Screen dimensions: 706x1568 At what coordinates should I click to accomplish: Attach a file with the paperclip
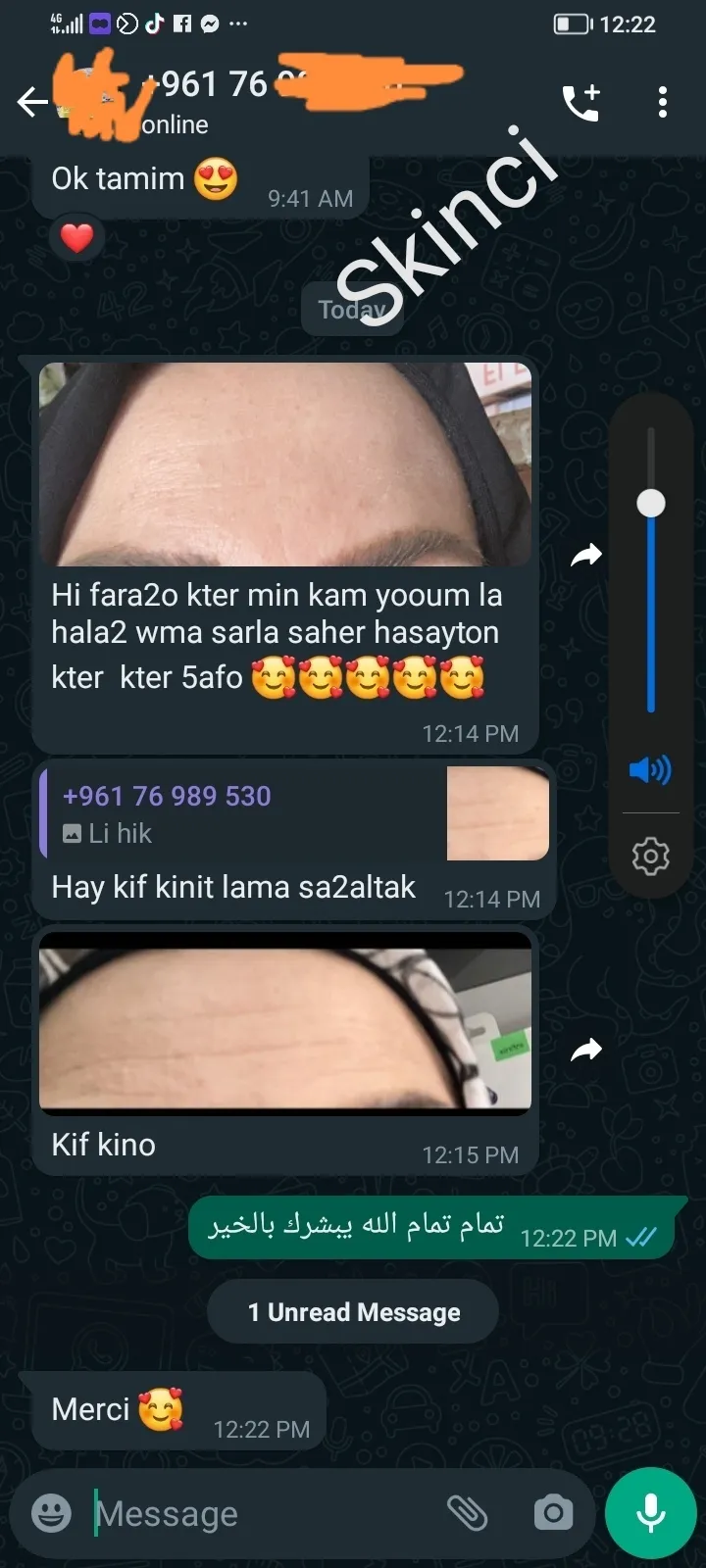(x=468, y=1513)
